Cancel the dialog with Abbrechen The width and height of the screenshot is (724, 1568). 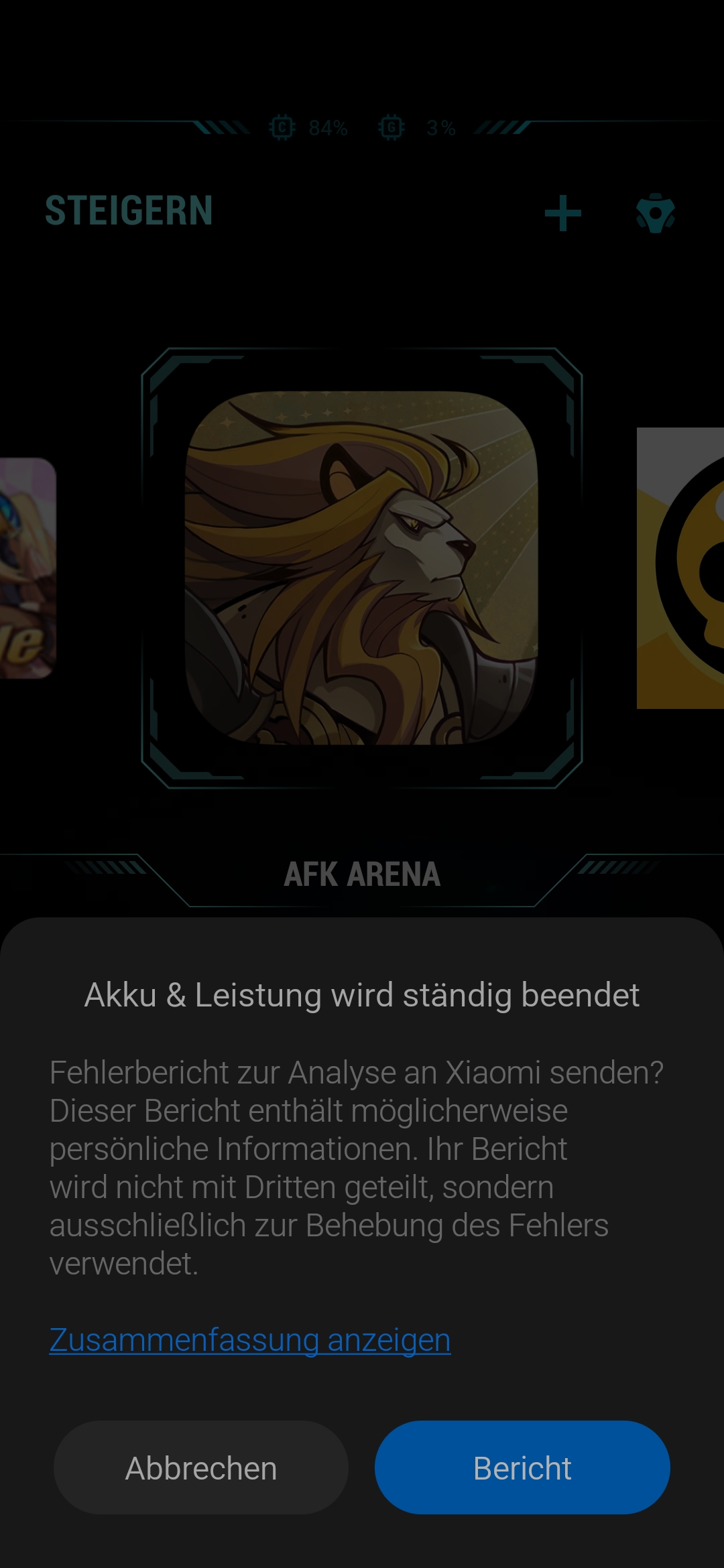[201, 1467]
